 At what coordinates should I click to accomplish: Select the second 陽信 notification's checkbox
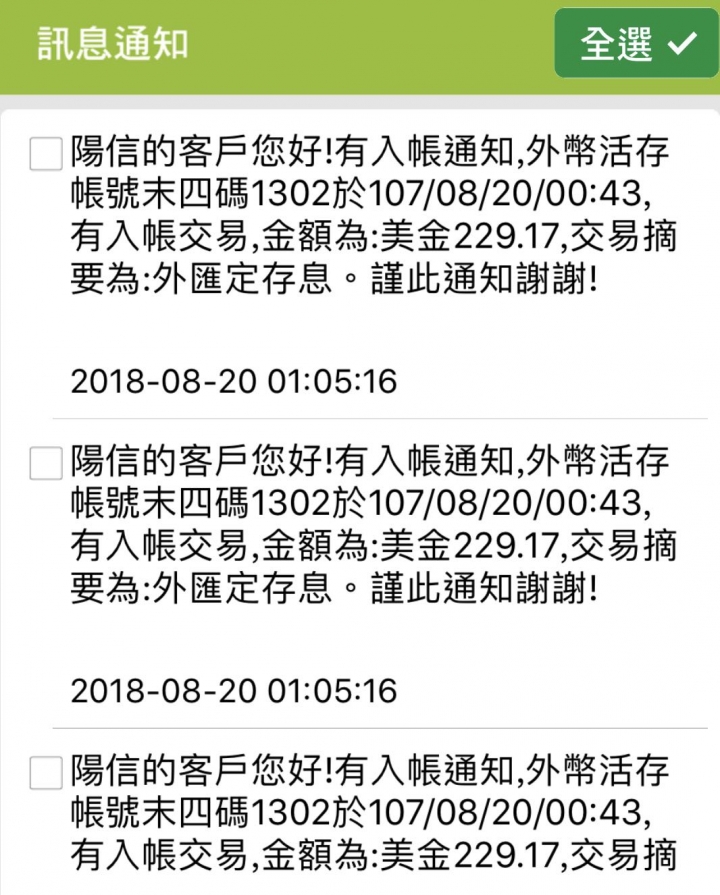coord(46,464)
